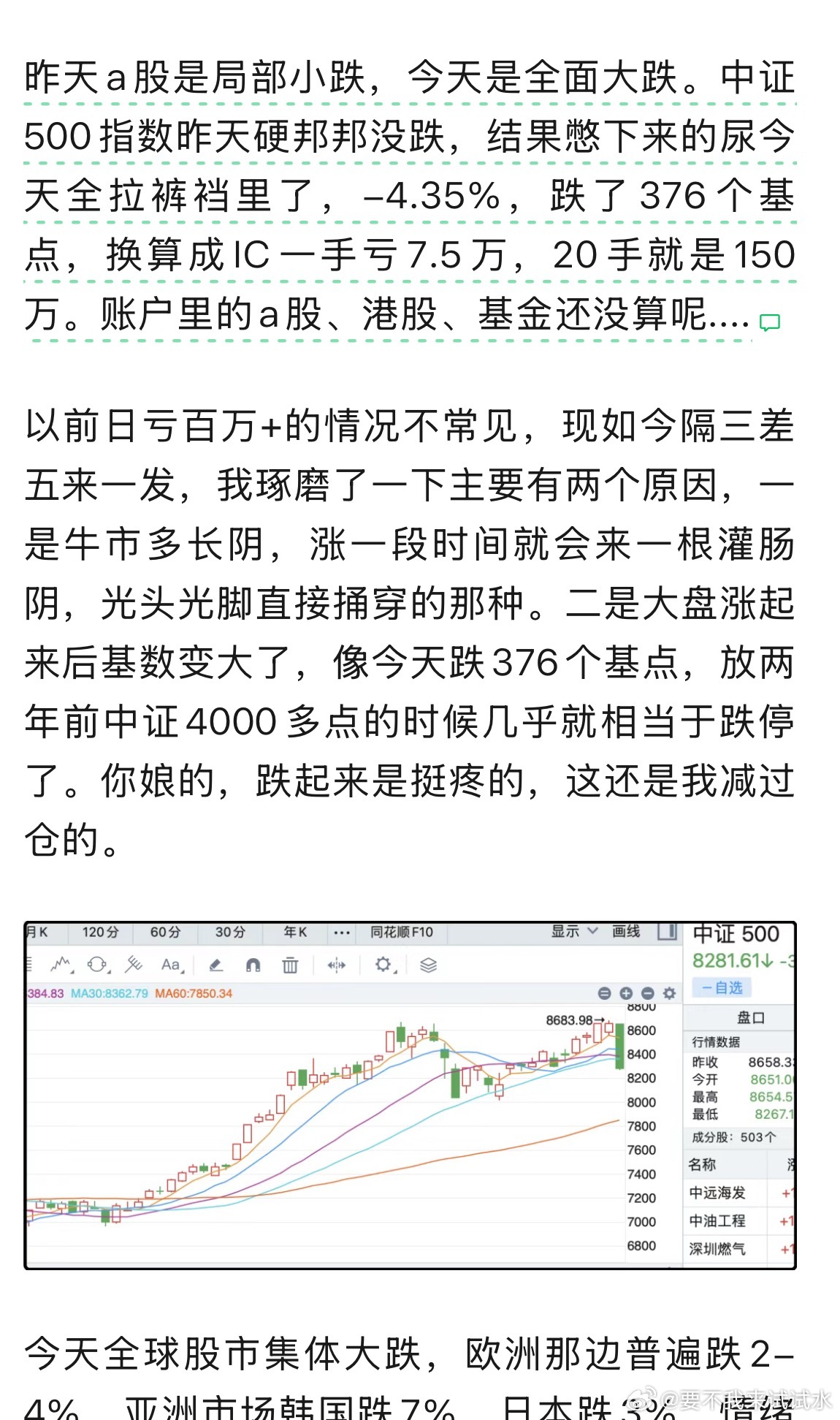Image resolution: width=840 pixels, height=1420 pixels.
Task: Click the trash delete drawings icon
Action: [x=290, y=964]
